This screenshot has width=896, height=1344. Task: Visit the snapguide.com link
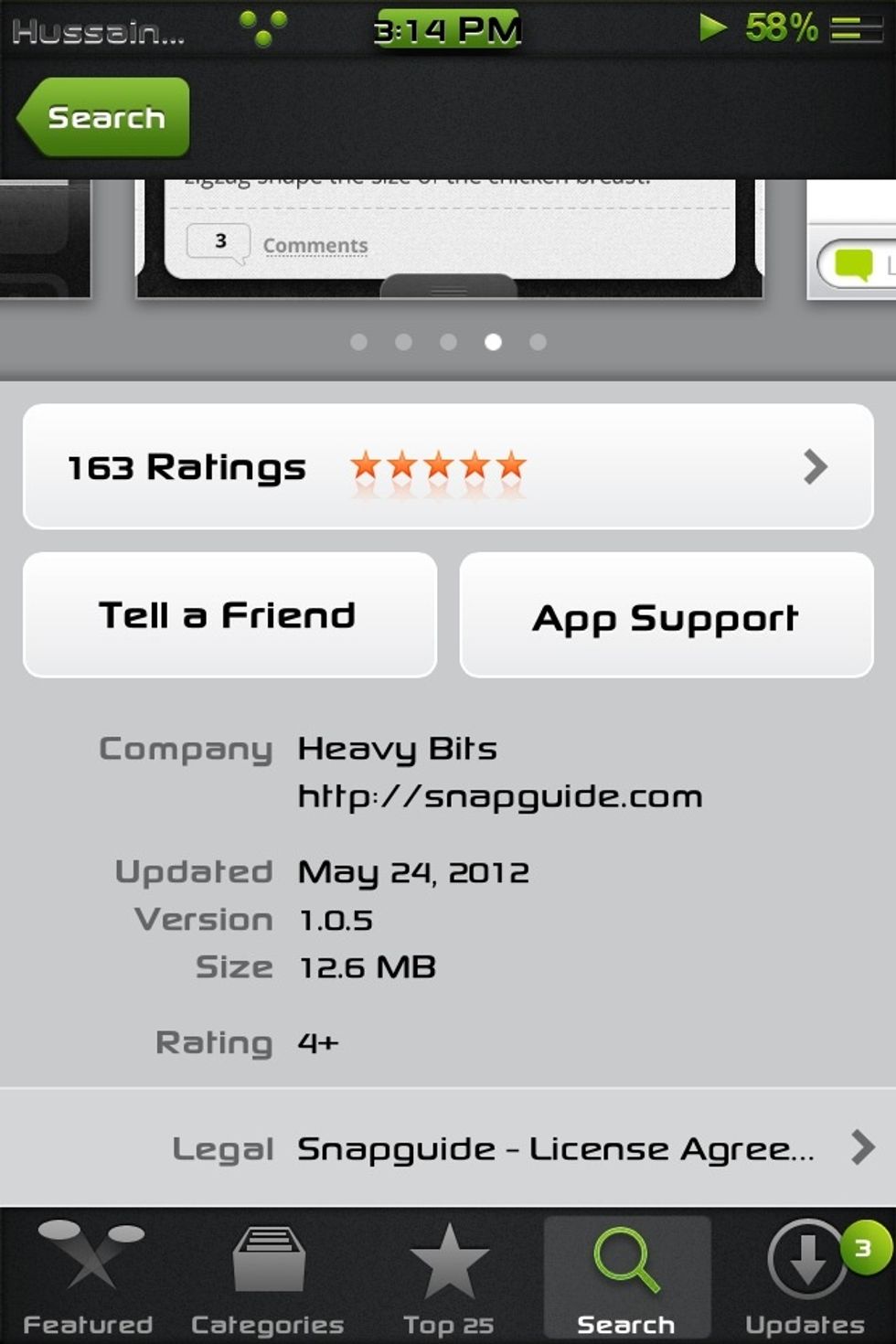click(x=498, y=795)
